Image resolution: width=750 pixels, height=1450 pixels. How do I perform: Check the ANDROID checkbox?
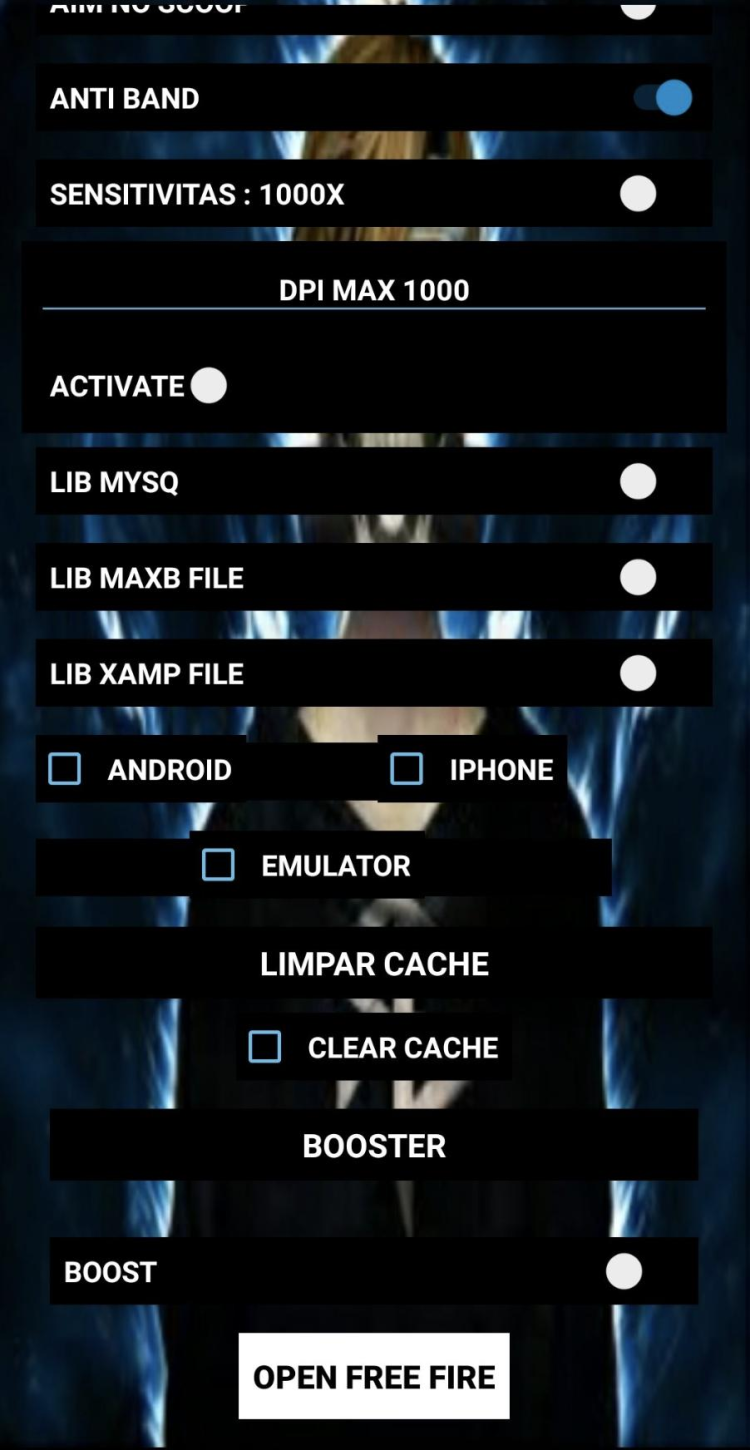(x=65, y=769)
